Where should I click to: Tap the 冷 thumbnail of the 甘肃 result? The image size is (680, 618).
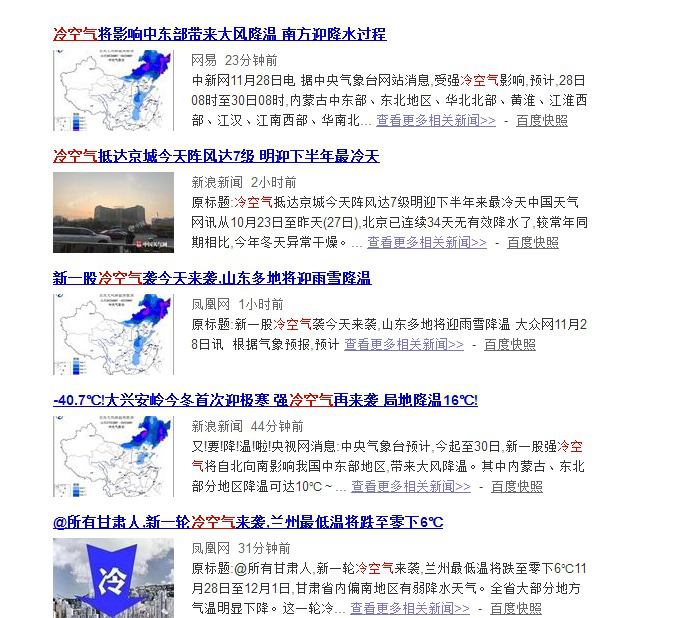point(113,578)
